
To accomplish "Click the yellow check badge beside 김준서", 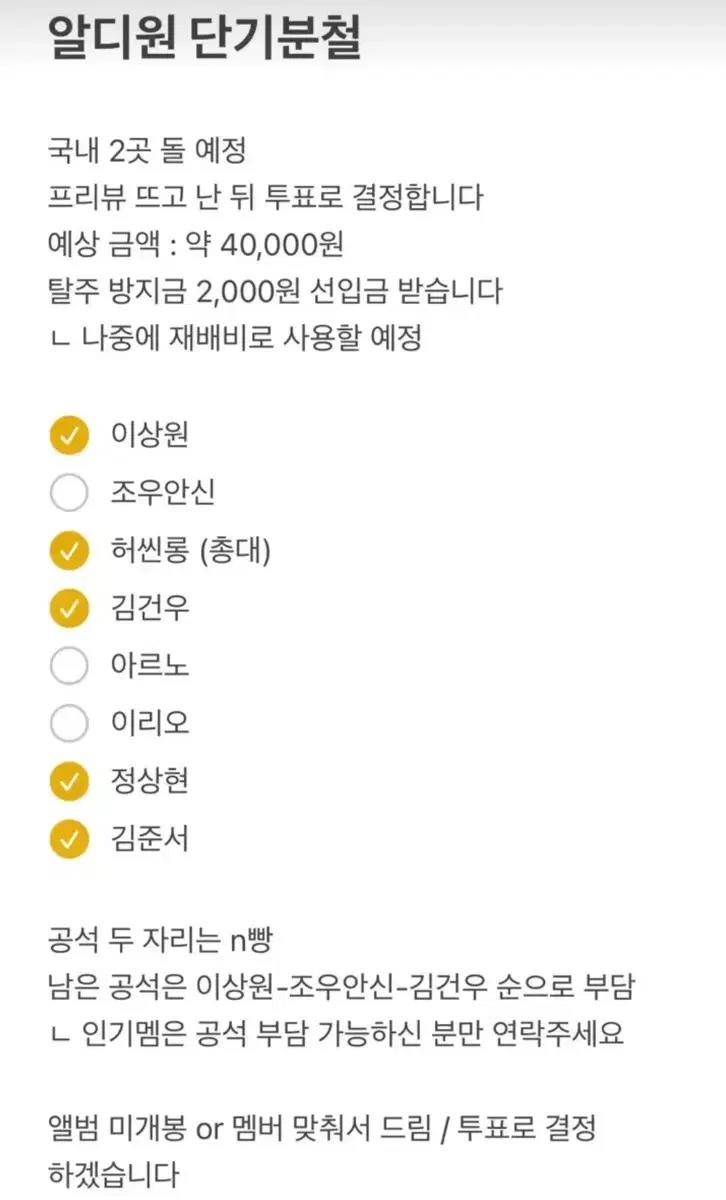I will coord(69,840).
